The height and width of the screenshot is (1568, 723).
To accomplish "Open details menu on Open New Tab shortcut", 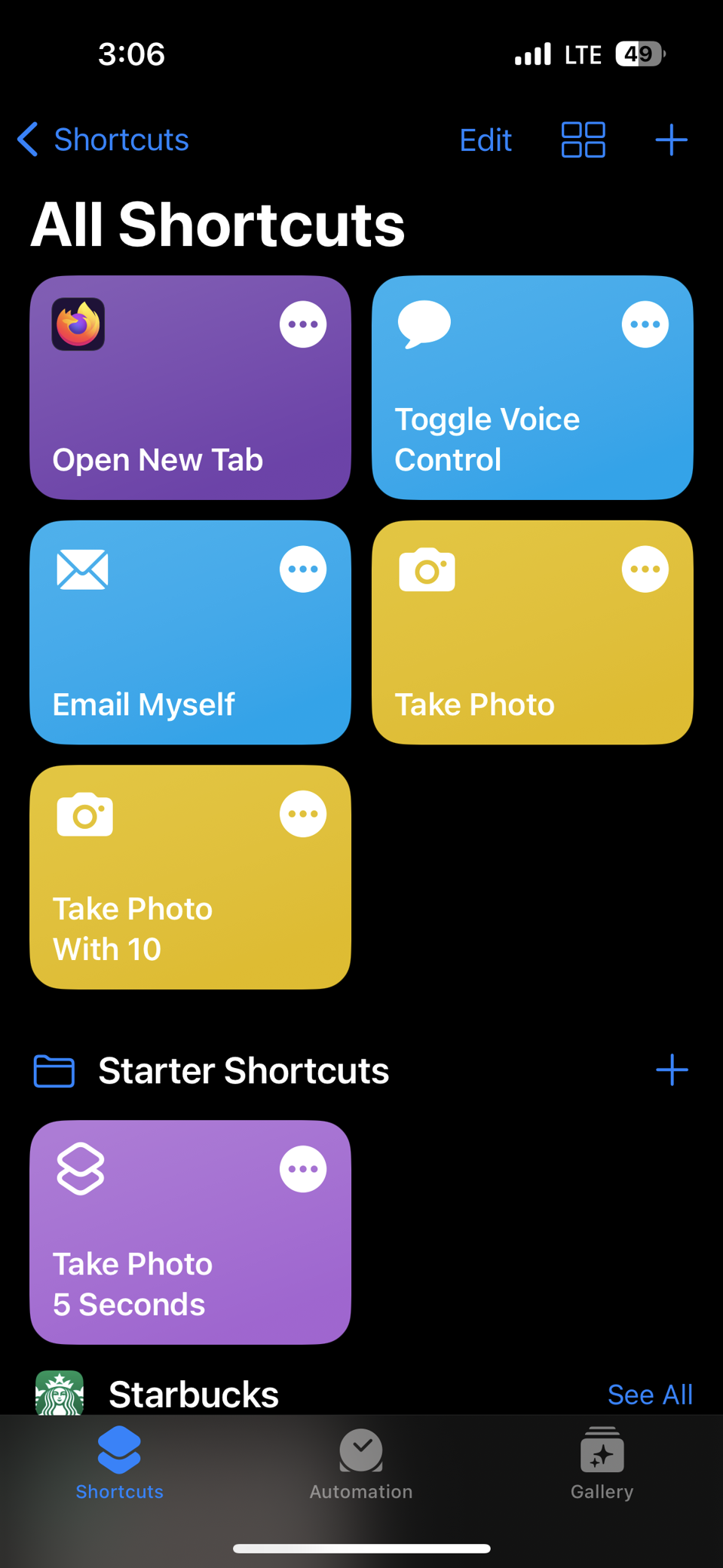I will tap(302, 324).
